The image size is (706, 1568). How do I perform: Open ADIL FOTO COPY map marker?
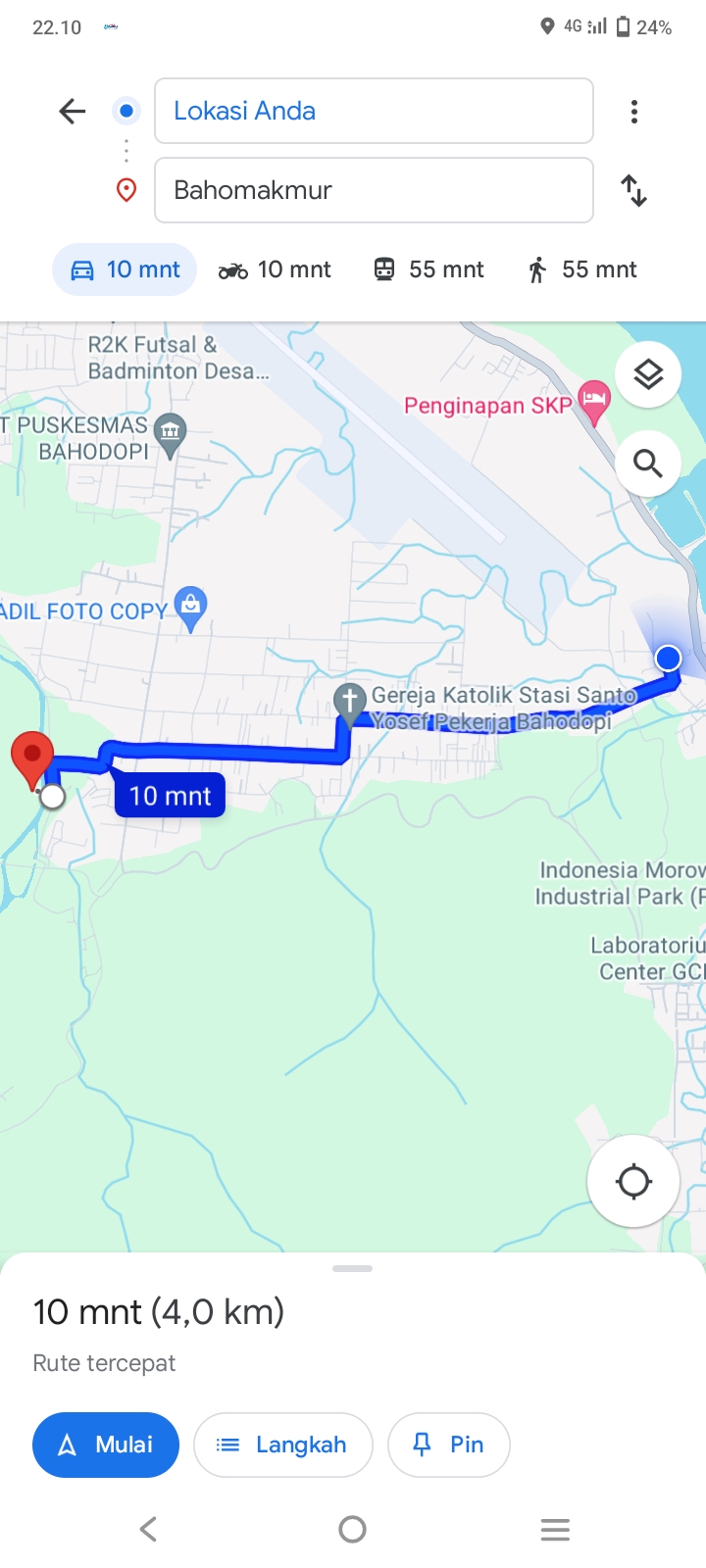coord(190,609)
